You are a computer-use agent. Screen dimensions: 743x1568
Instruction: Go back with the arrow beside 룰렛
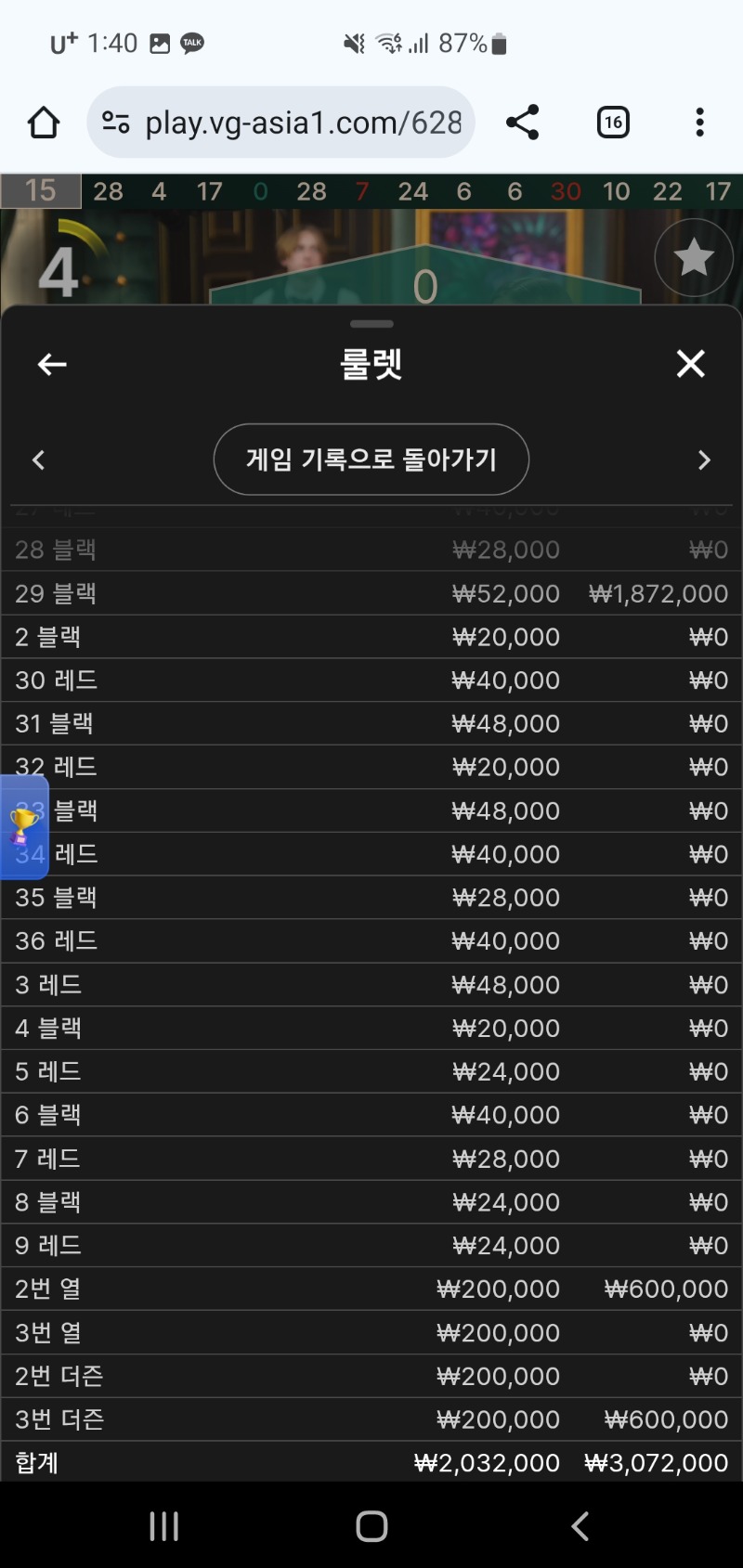point(52,364)
